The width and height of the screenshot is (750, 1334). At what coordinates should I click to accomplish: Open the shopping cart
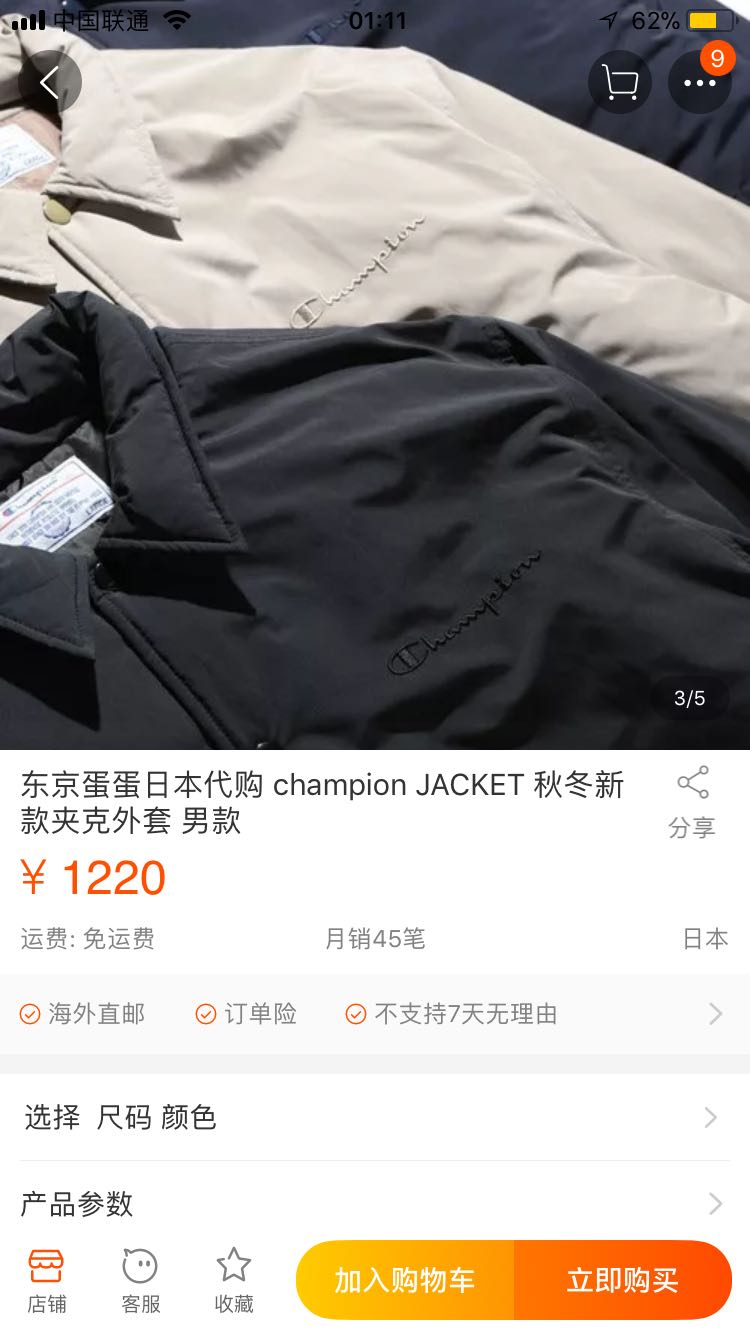coord(619,82)
